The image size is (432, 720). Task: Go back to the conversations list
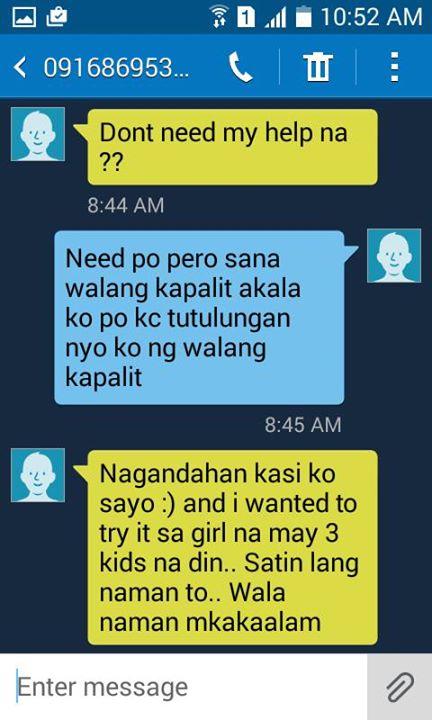point(20,68)
